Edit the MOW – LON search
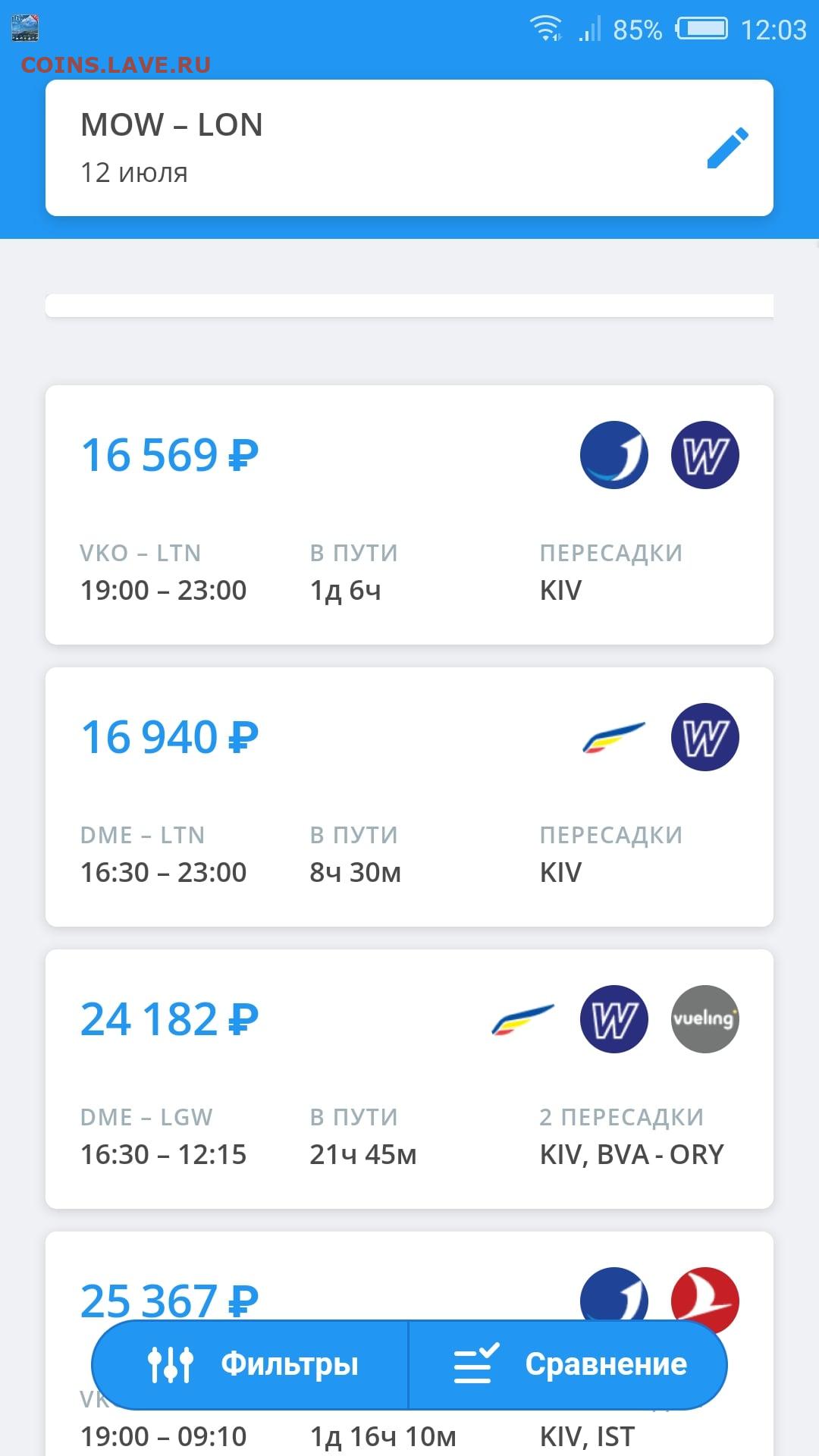This screenshot has height=1456, width=819. [x=727, y=148]
